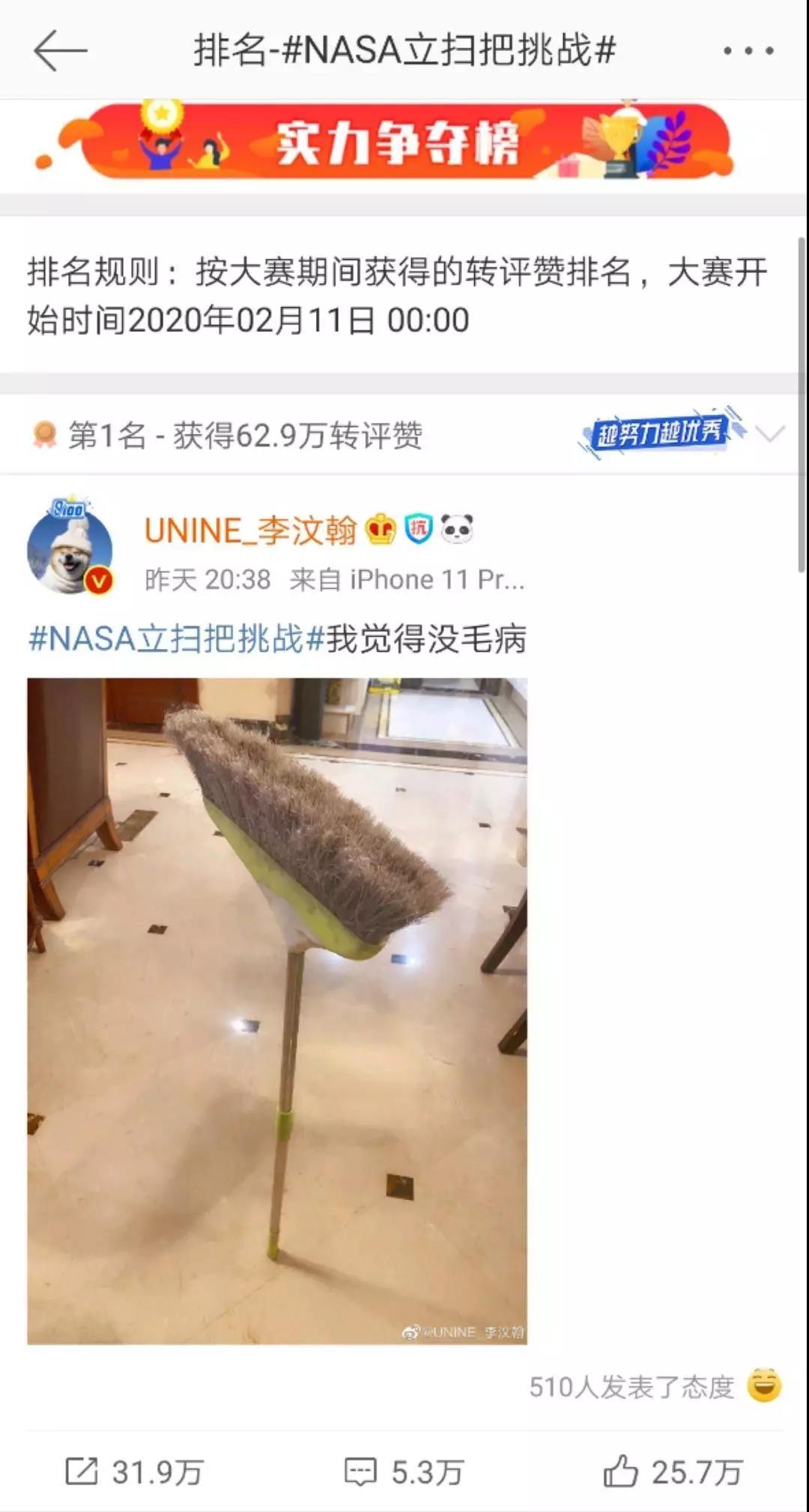Tap the 越努力越优秀 badge

pos(659,432)
